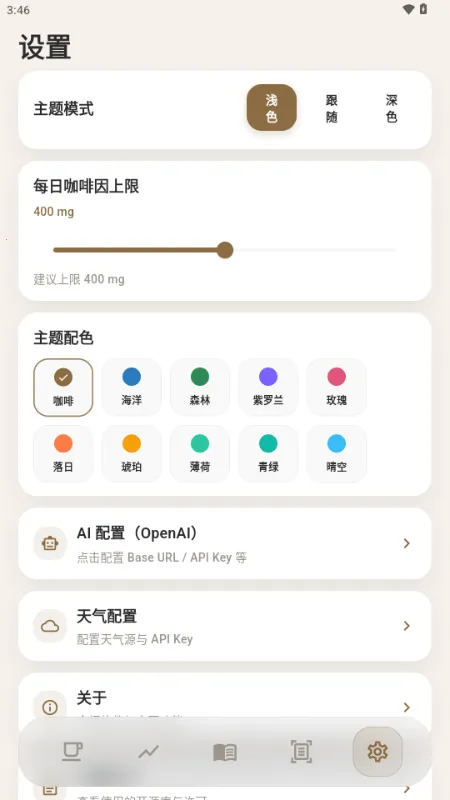Go to the coffee cup tab
The height and width of the screenshot is (800, 450).
pyautogui.click(x=72, y=752)
